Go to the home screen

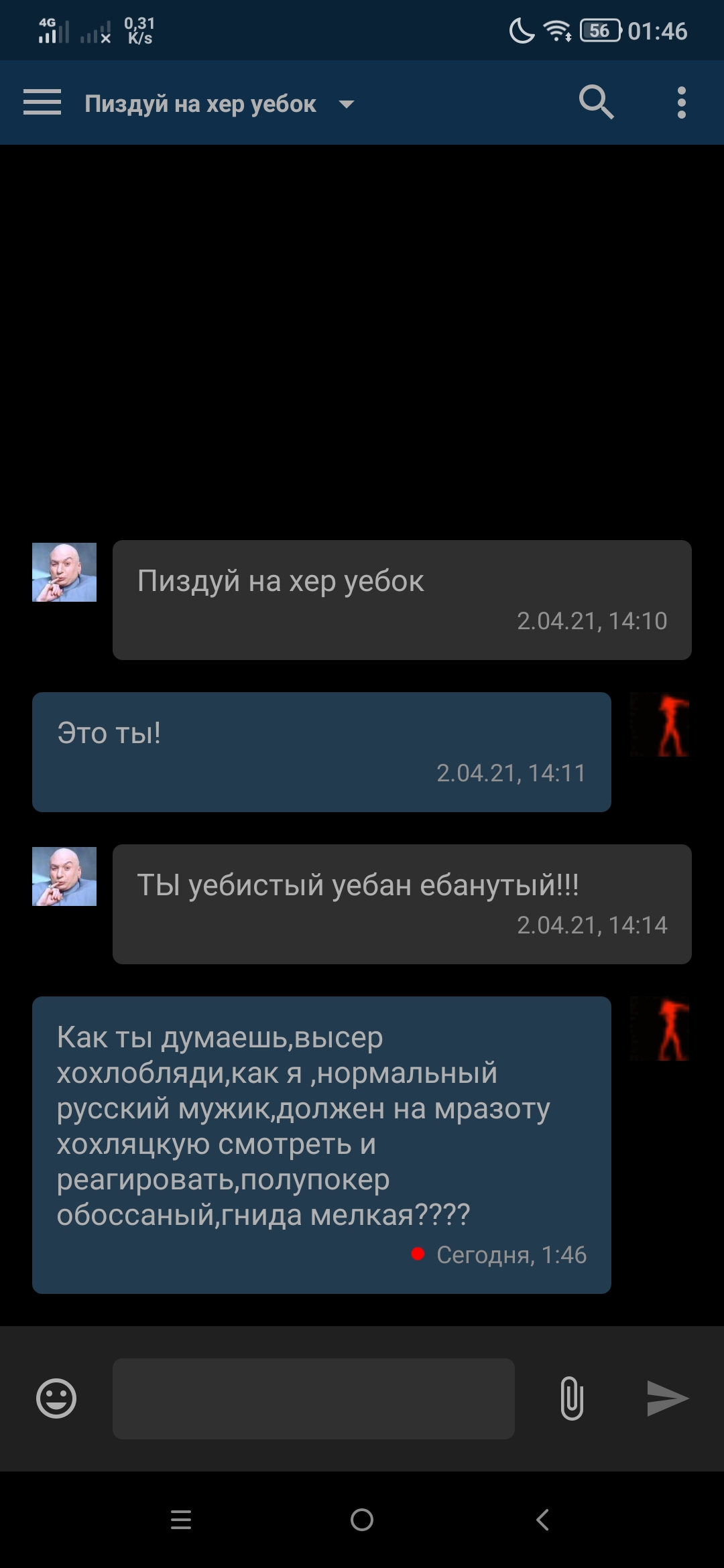pos(362,1520)
